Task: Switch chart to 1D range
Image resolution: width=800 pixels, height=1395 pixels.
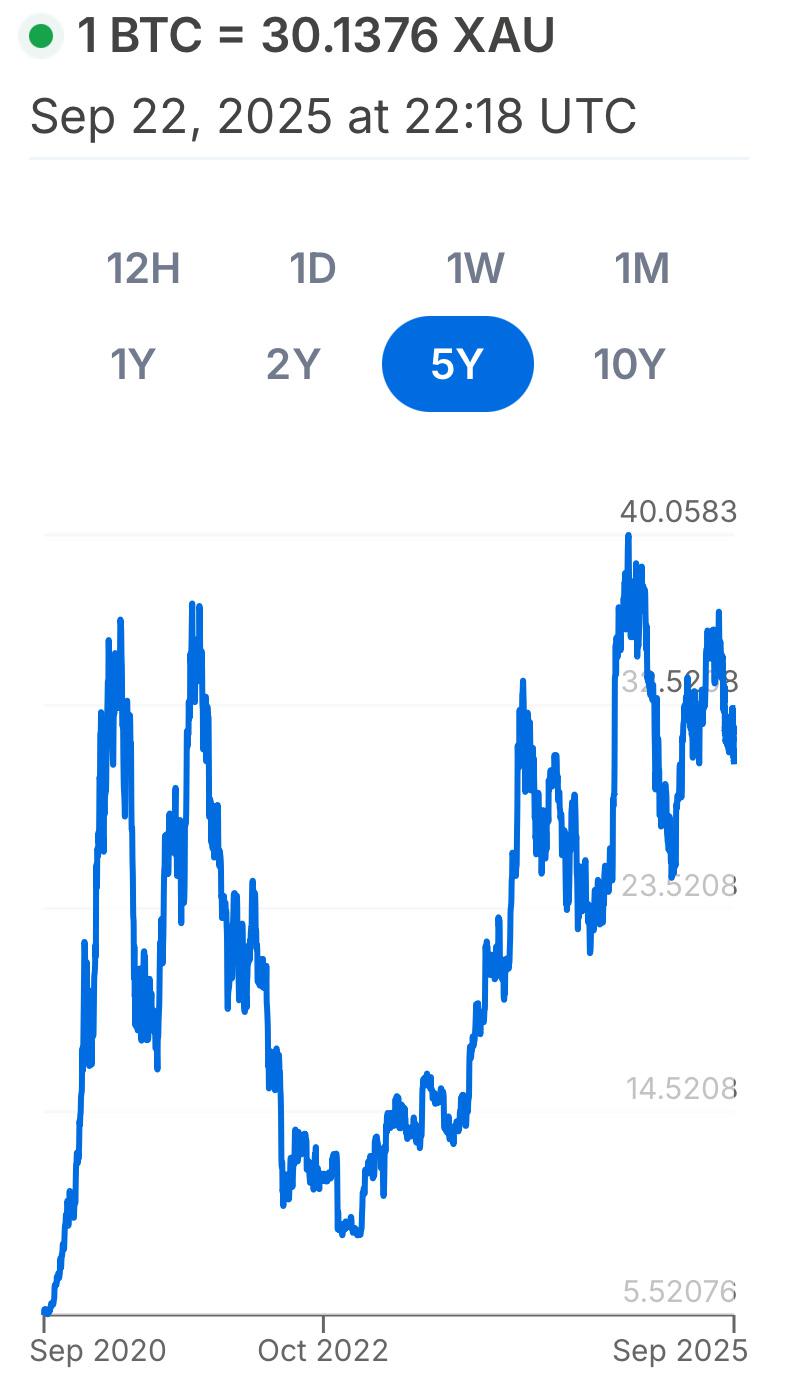Action: [x=312, y=269]
